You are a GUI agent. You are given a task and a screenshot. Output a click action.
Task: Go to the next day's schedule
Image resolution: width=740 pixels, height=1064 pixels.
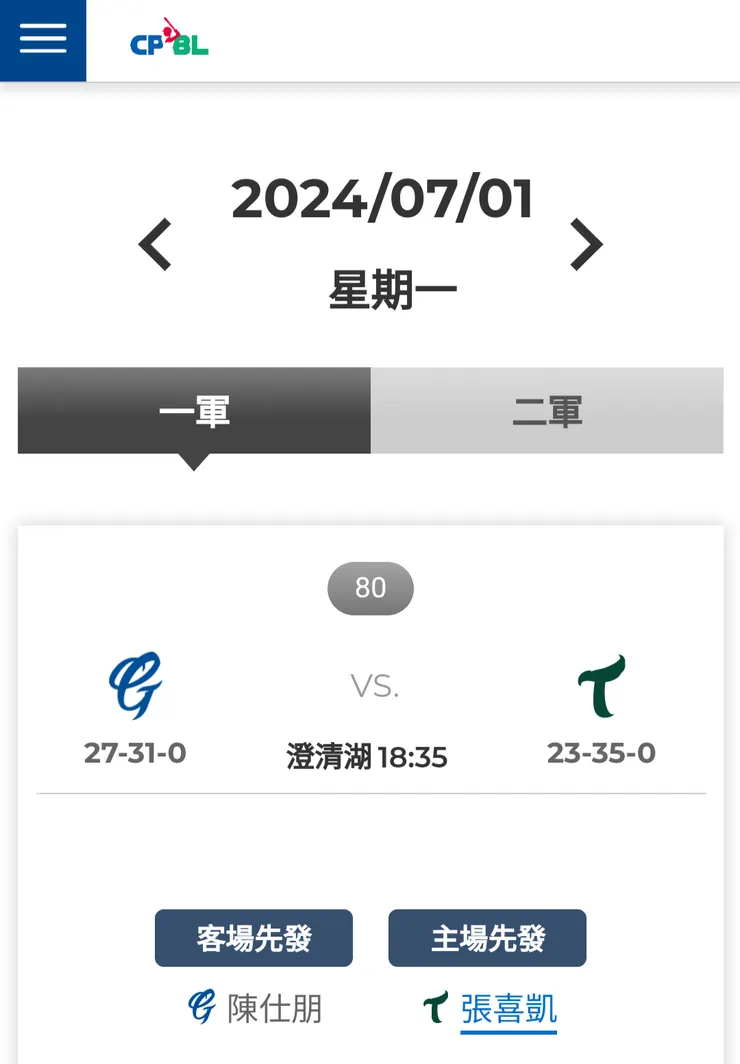(x=586, y=245)
